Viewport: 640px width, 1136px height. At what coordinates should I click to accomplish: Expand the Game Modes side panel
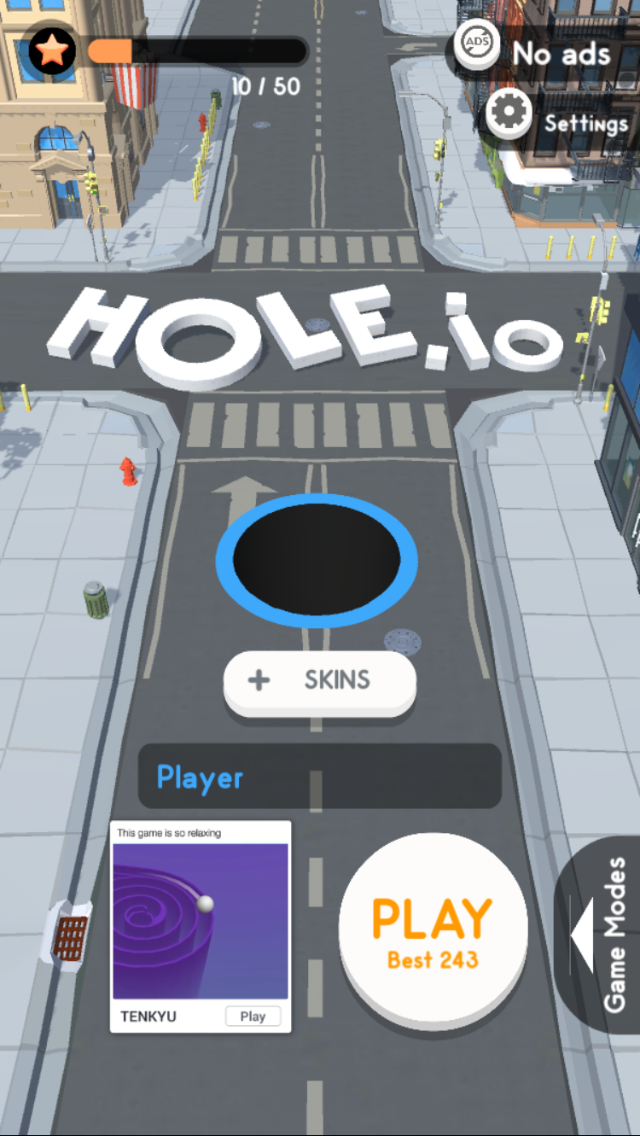click(x=600, y=933)
